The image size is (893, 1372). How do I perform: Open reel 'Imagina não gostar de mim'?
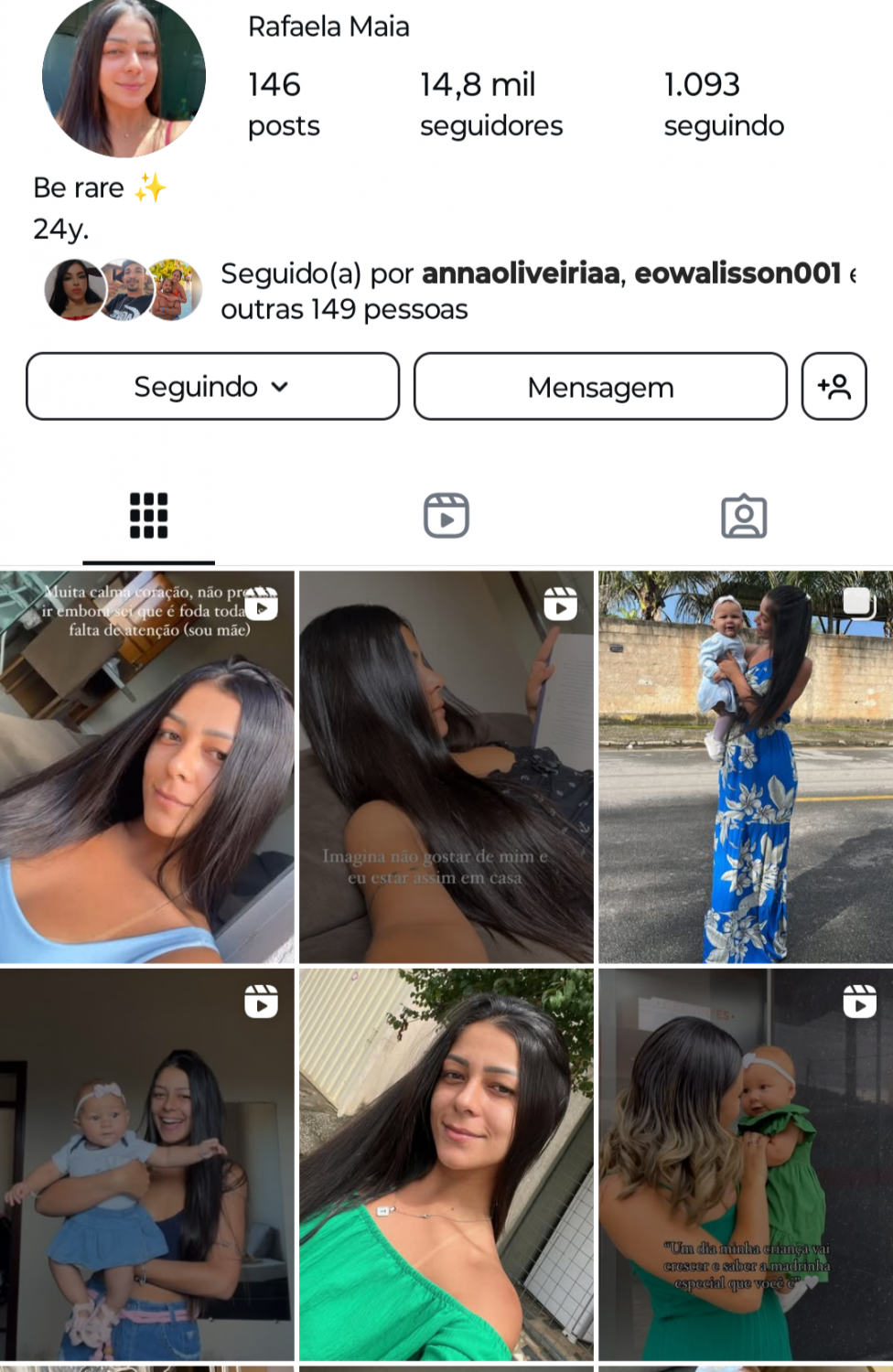point(446,766)
